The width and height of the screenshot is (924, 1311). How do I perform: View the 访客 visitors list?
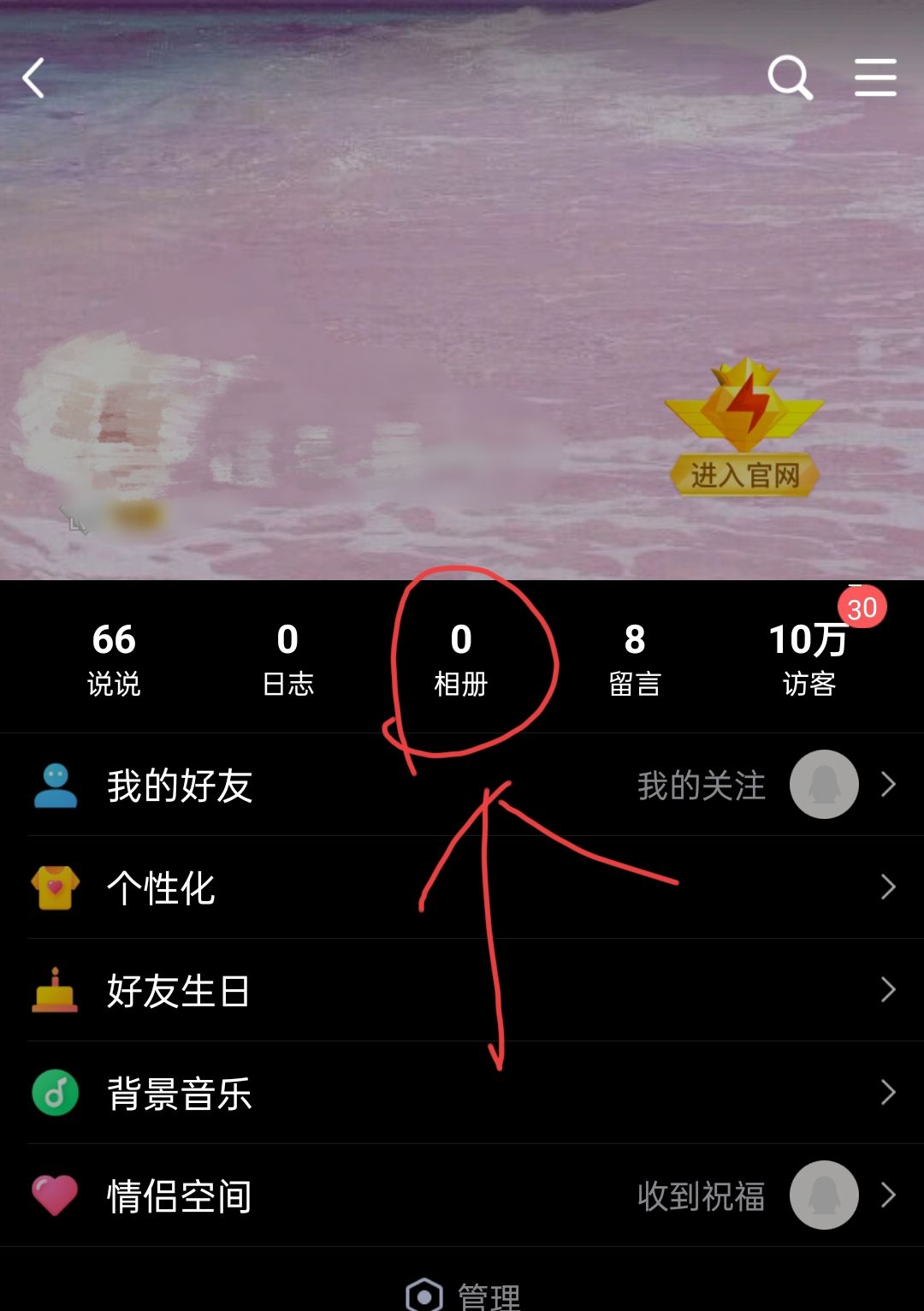(x=808, y=659)
